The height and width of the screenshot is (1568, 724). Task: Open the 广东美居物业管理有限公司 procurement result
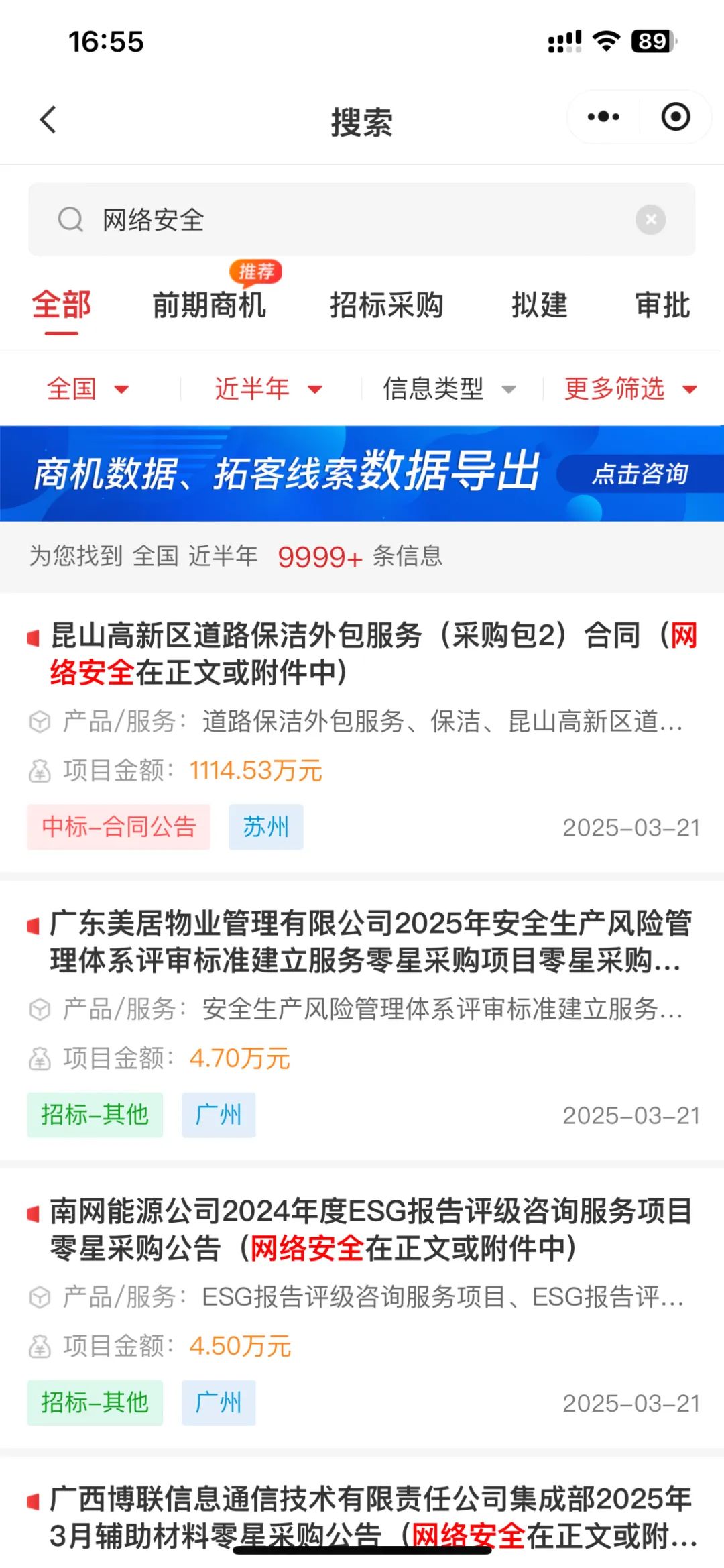362,942
